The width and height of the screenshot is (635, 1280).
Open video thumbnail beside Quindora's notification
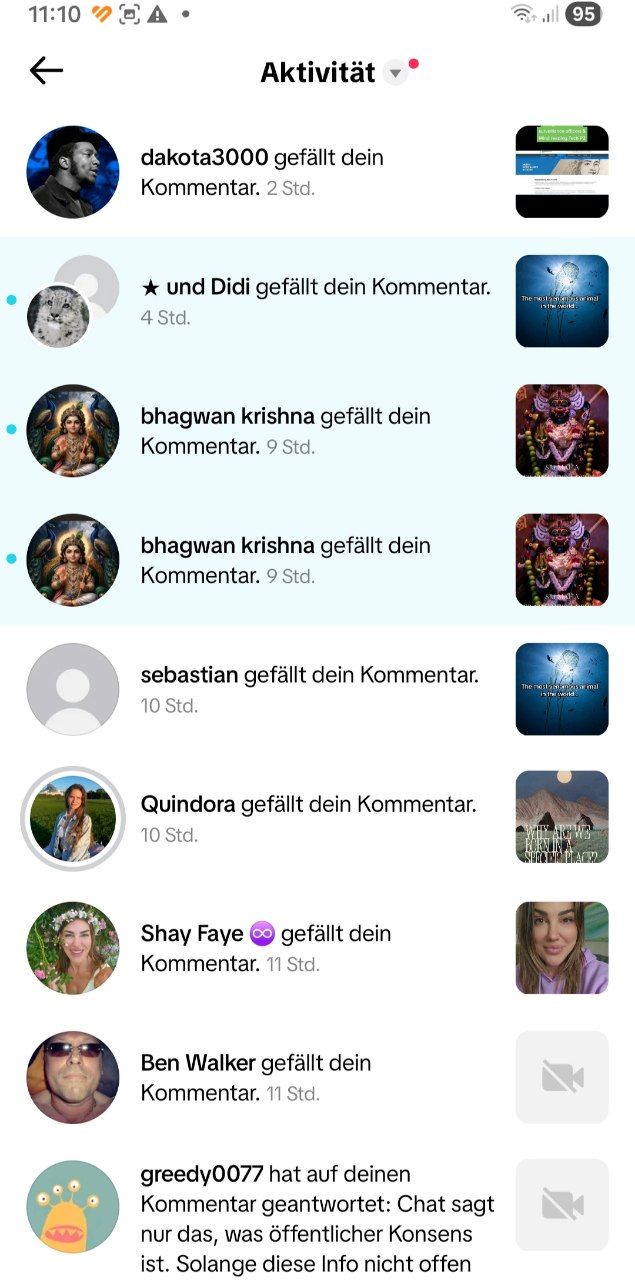coord(561,818)
